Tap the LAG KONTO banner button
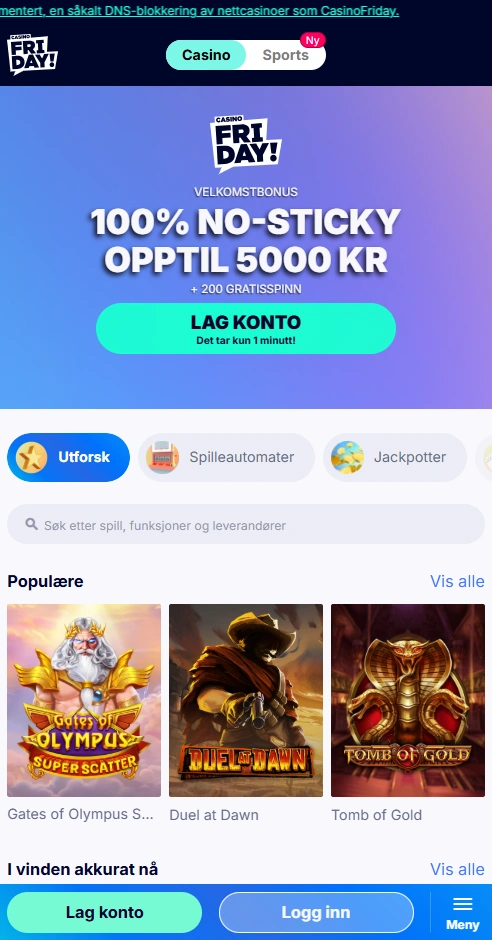492x940 pixels. pyautogui.click(x=246, y=329)
